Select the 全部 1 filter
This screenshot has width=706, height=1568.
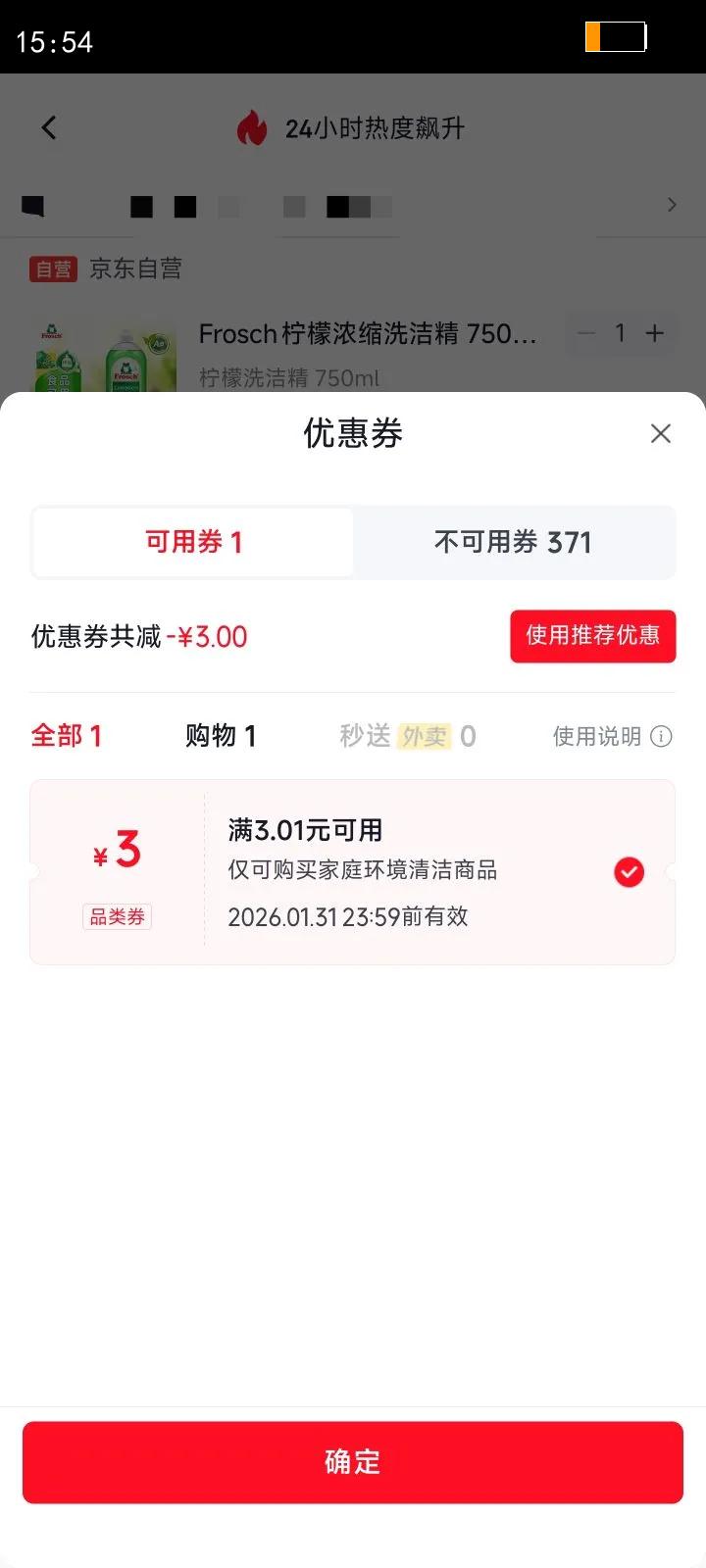tap(67, 736)
